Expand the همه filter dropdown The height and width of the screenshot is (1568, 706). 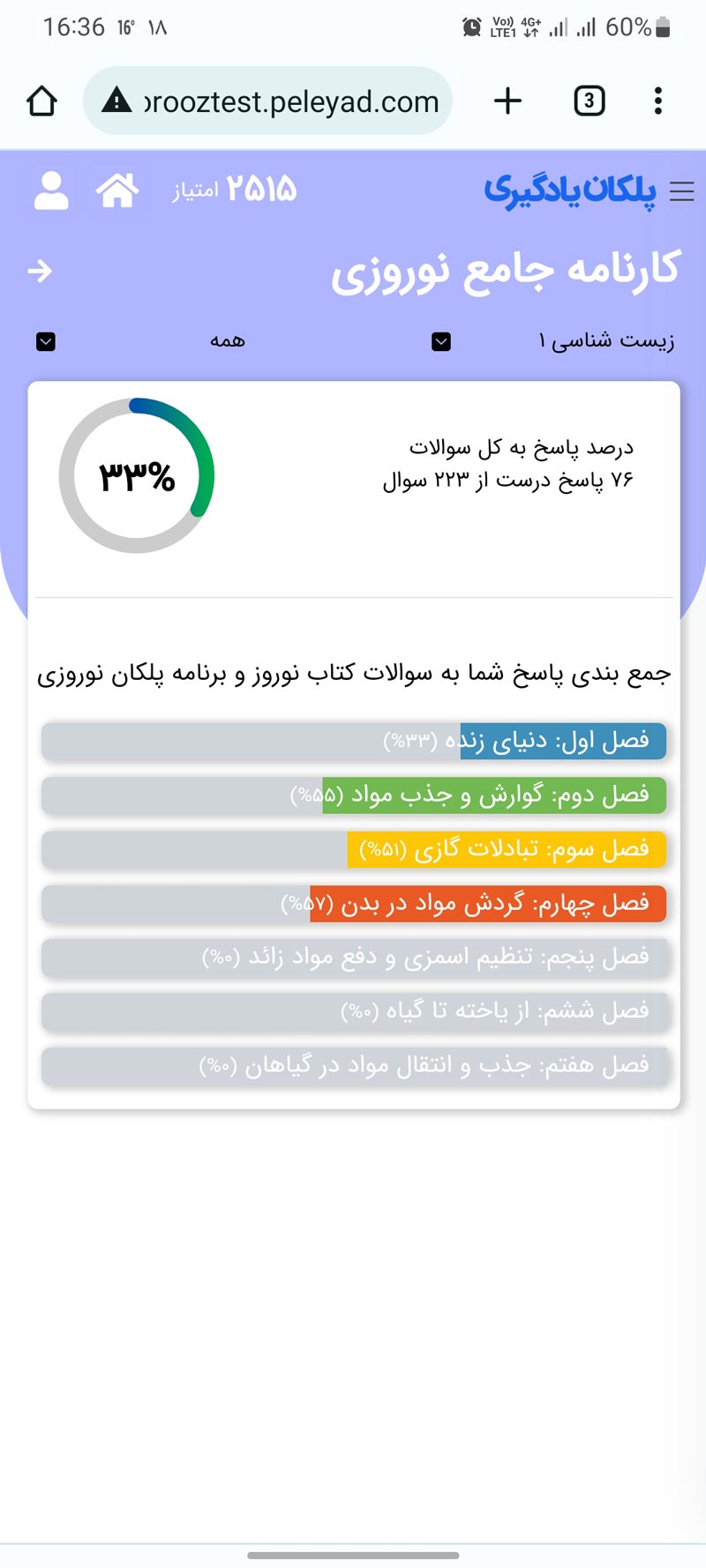pyautogui.click(x=46, y=341)
